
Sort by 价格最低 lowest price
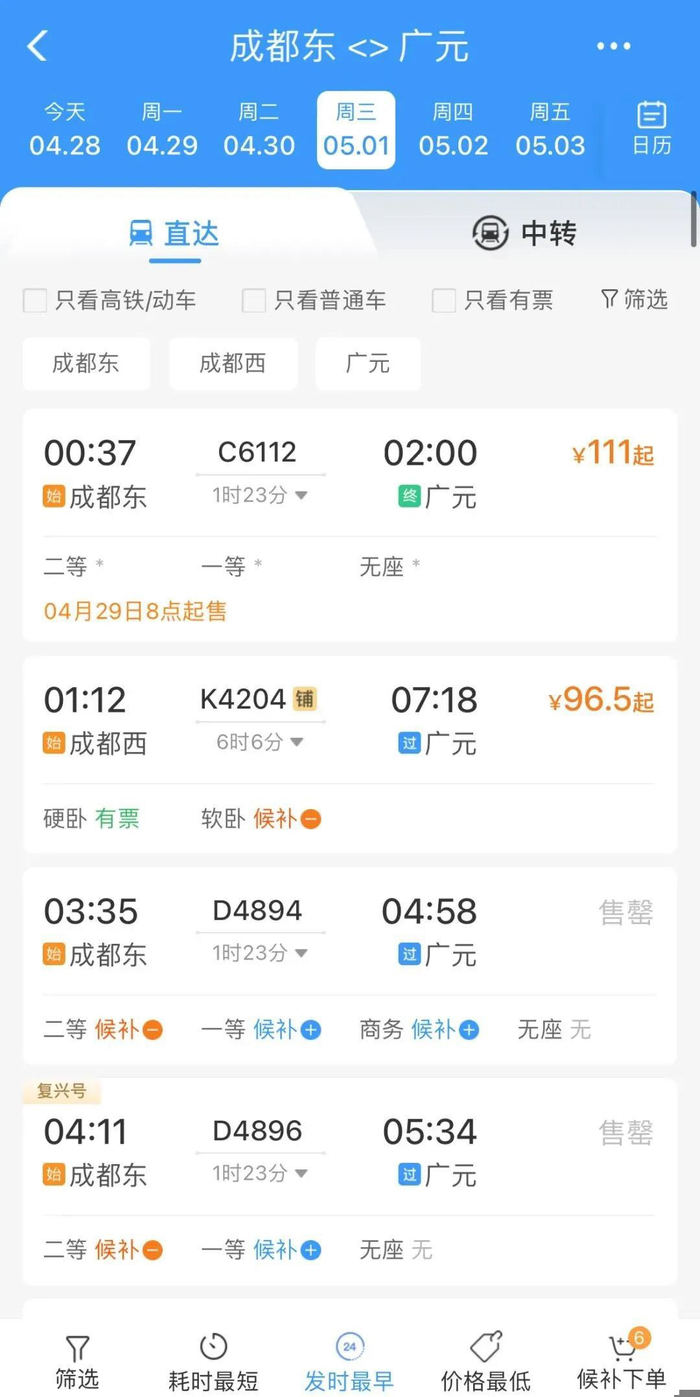click(486, 1362)
